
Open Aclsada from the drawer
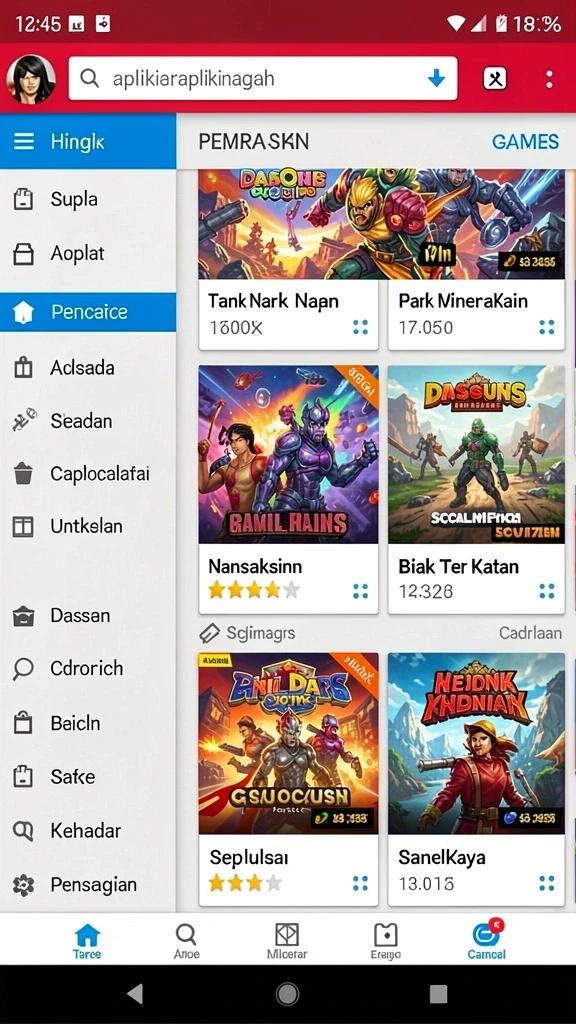[x=88, y=368]
